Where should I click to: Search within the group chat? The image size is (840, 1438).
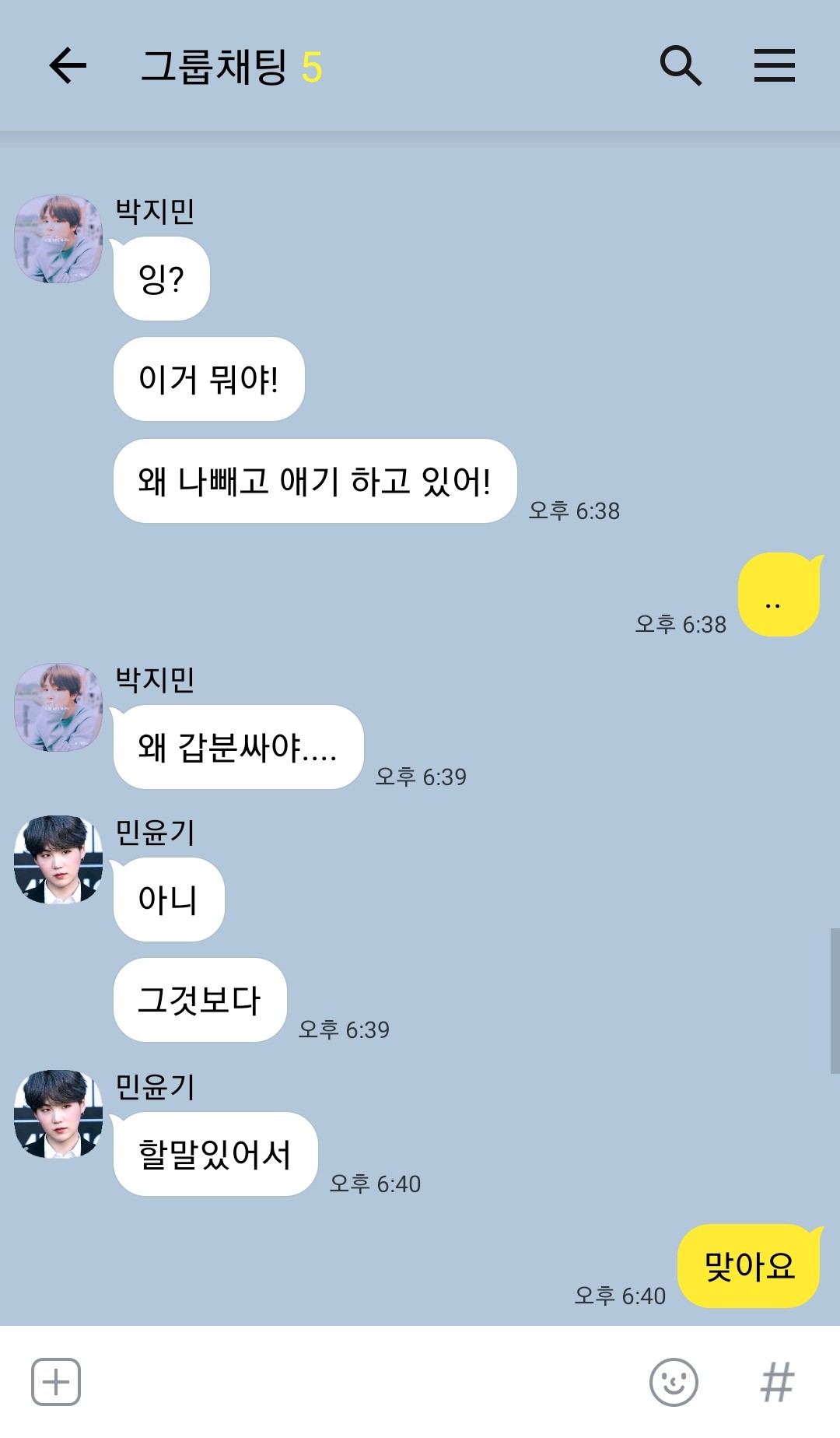681,65
